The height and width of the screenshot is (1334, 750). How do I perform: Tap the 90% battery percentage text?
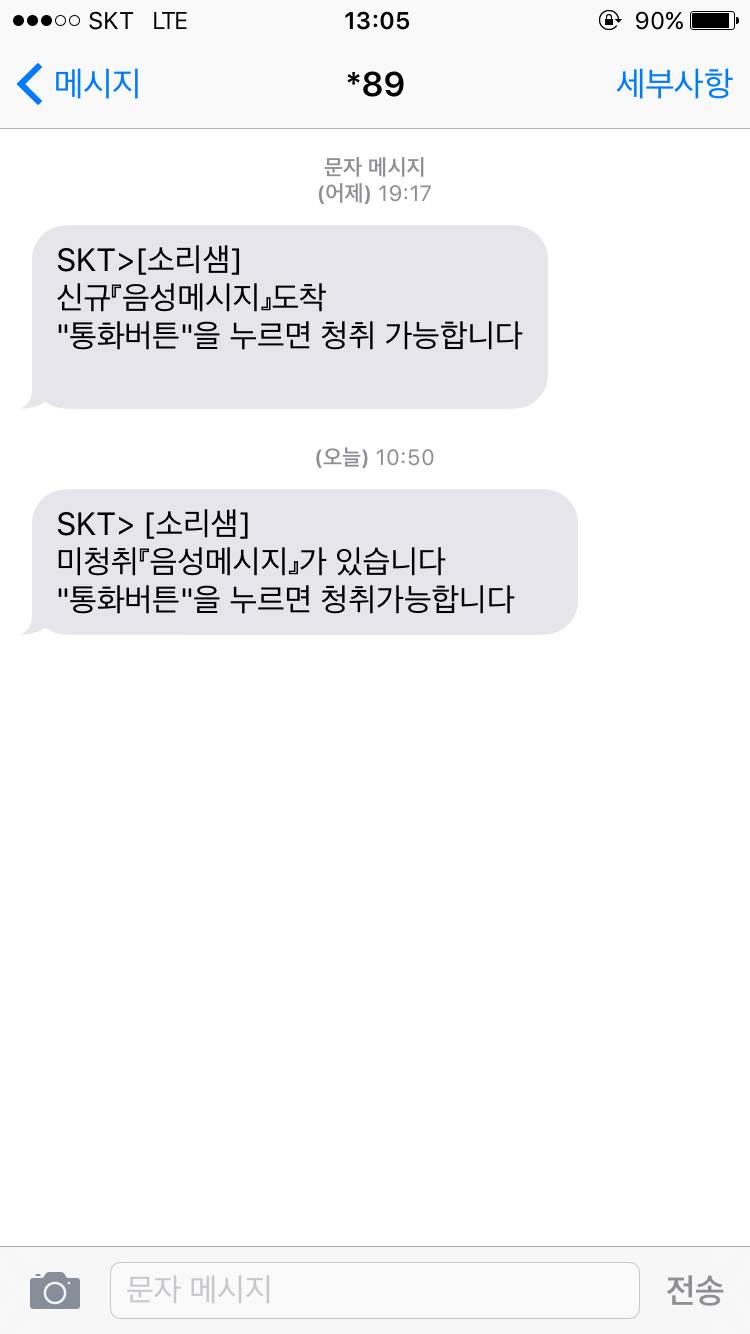pos(658,20)
